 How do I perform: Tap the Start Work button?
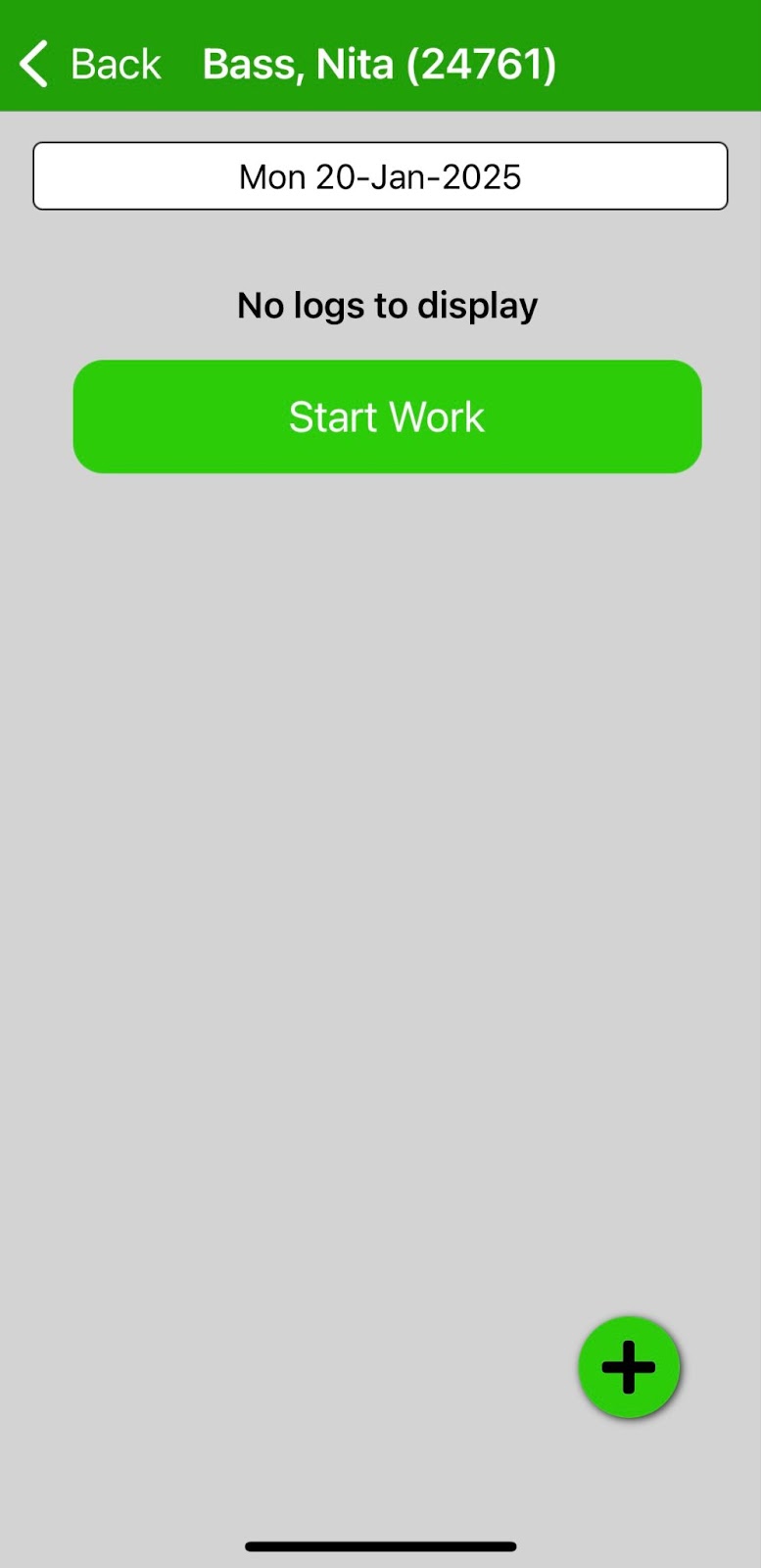[387, 416]
